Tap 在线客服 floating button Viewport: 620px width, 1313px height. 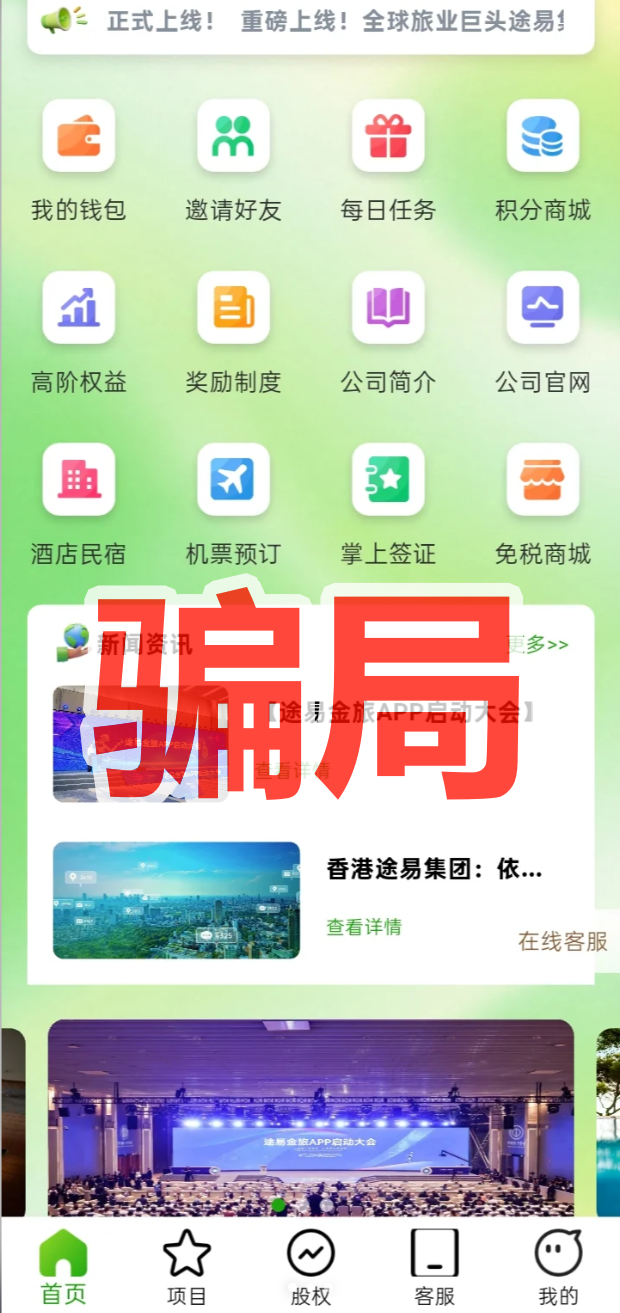tap(562, 941)
